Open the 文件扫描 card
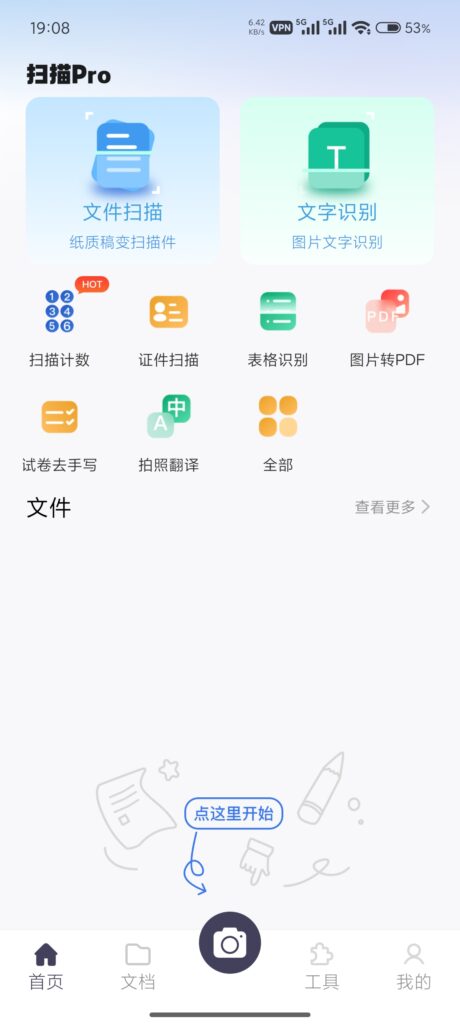 123,180
